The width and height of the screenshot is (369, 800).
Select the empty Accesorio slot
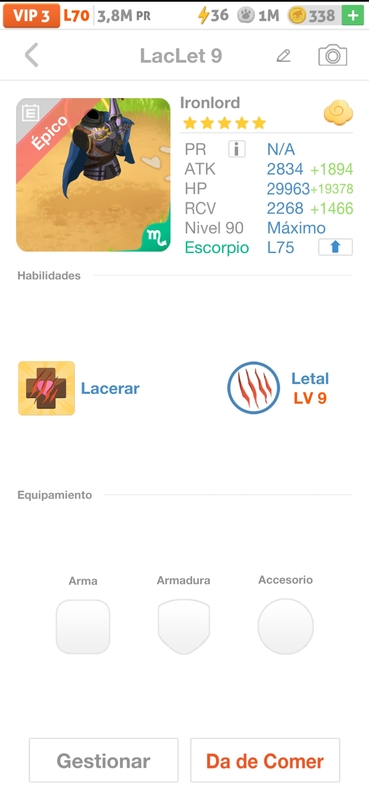click(x=285, y=627)
